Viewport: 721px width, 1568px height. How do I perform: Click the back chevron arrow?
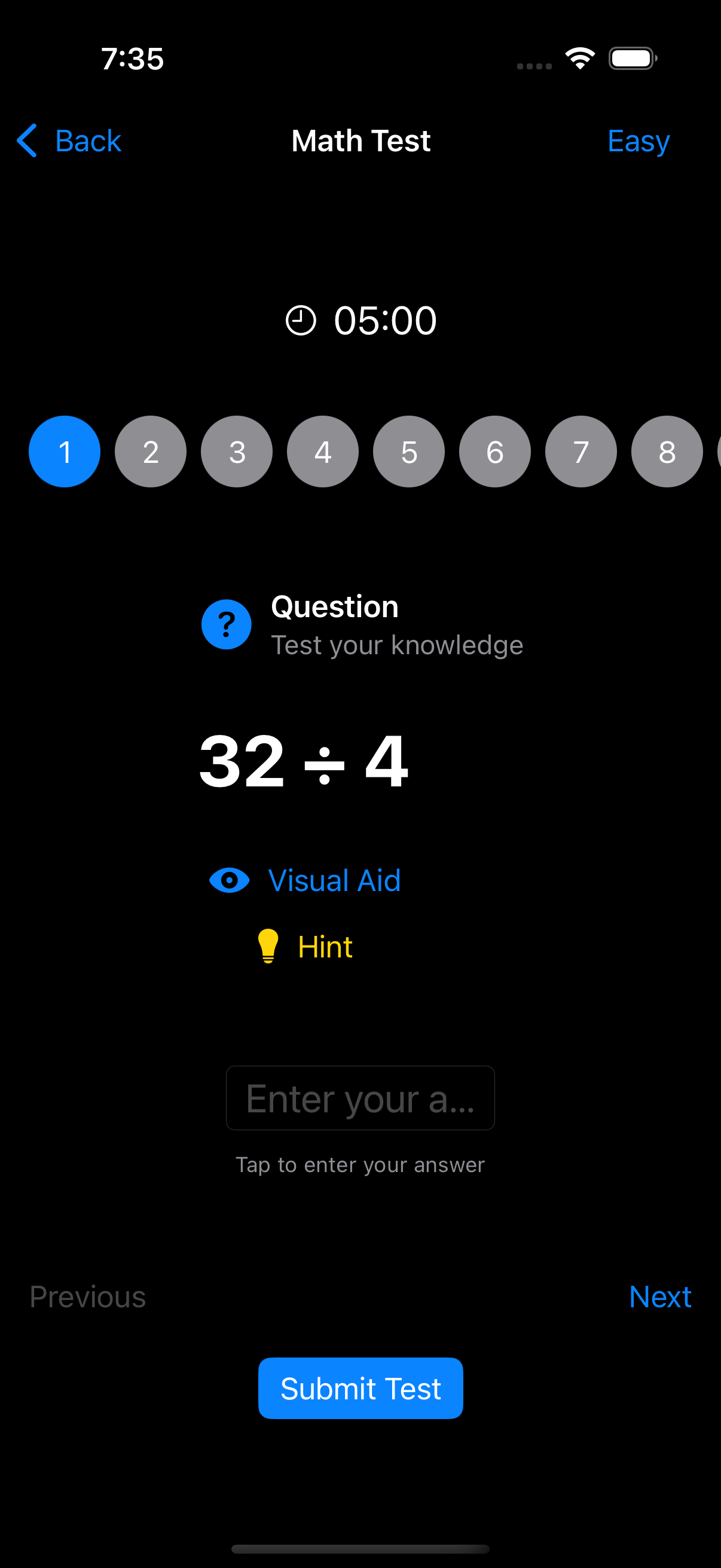(26, 141)
